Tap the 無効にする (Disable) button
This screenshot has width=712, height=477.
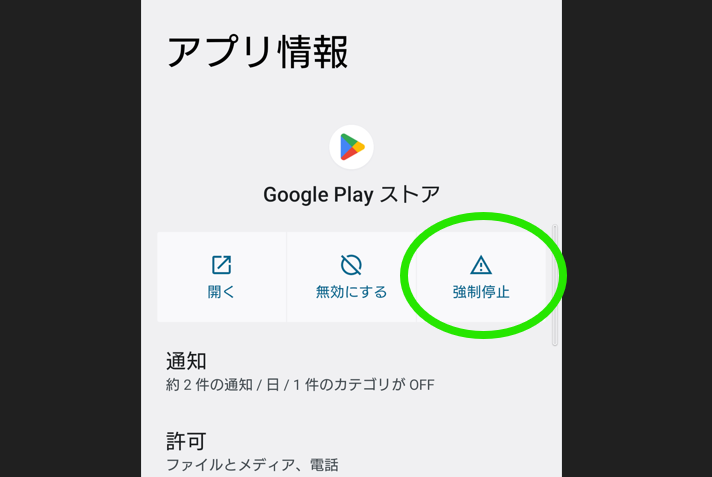tap(351, 277)
